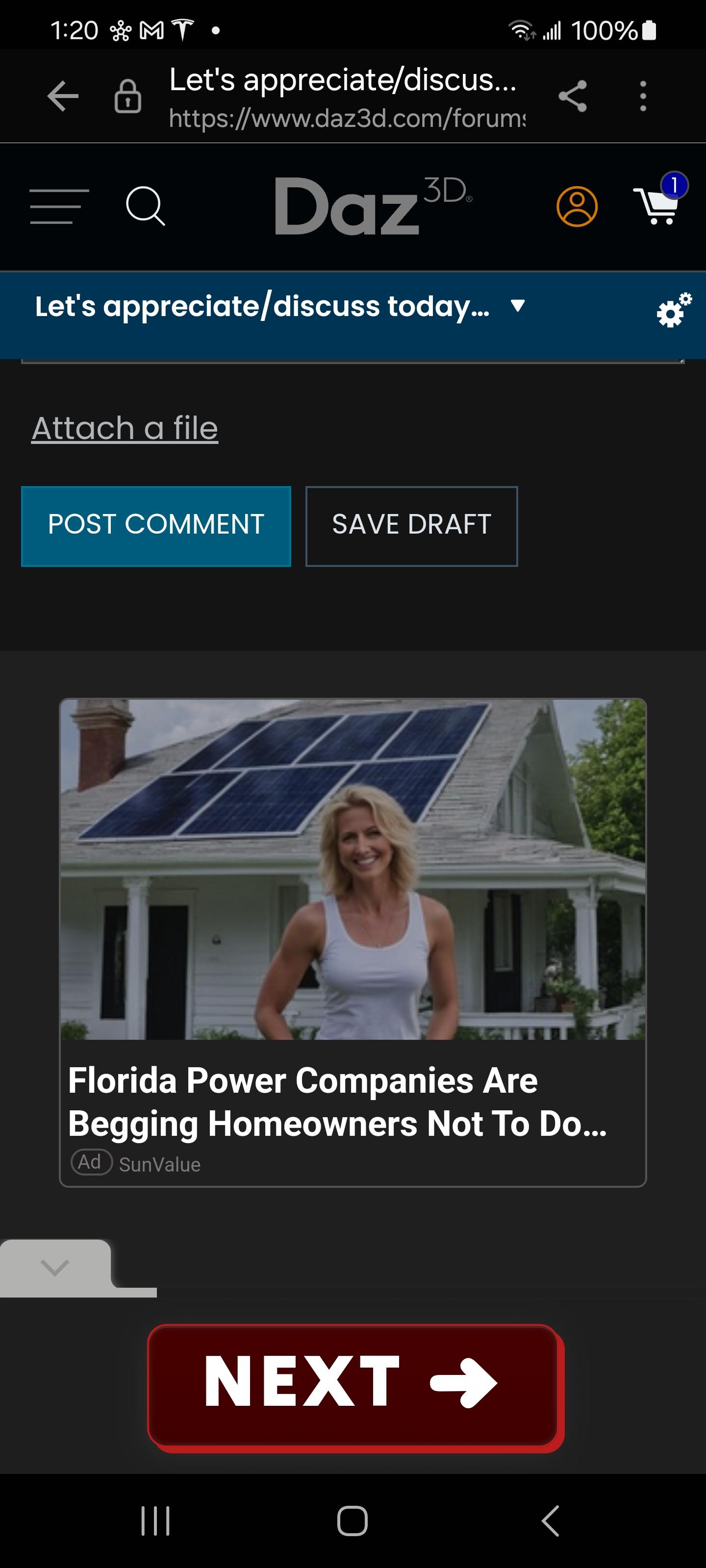Go to the home screen
Image resolution: width=706 pixels, height=1568 pixels.
352,1521
